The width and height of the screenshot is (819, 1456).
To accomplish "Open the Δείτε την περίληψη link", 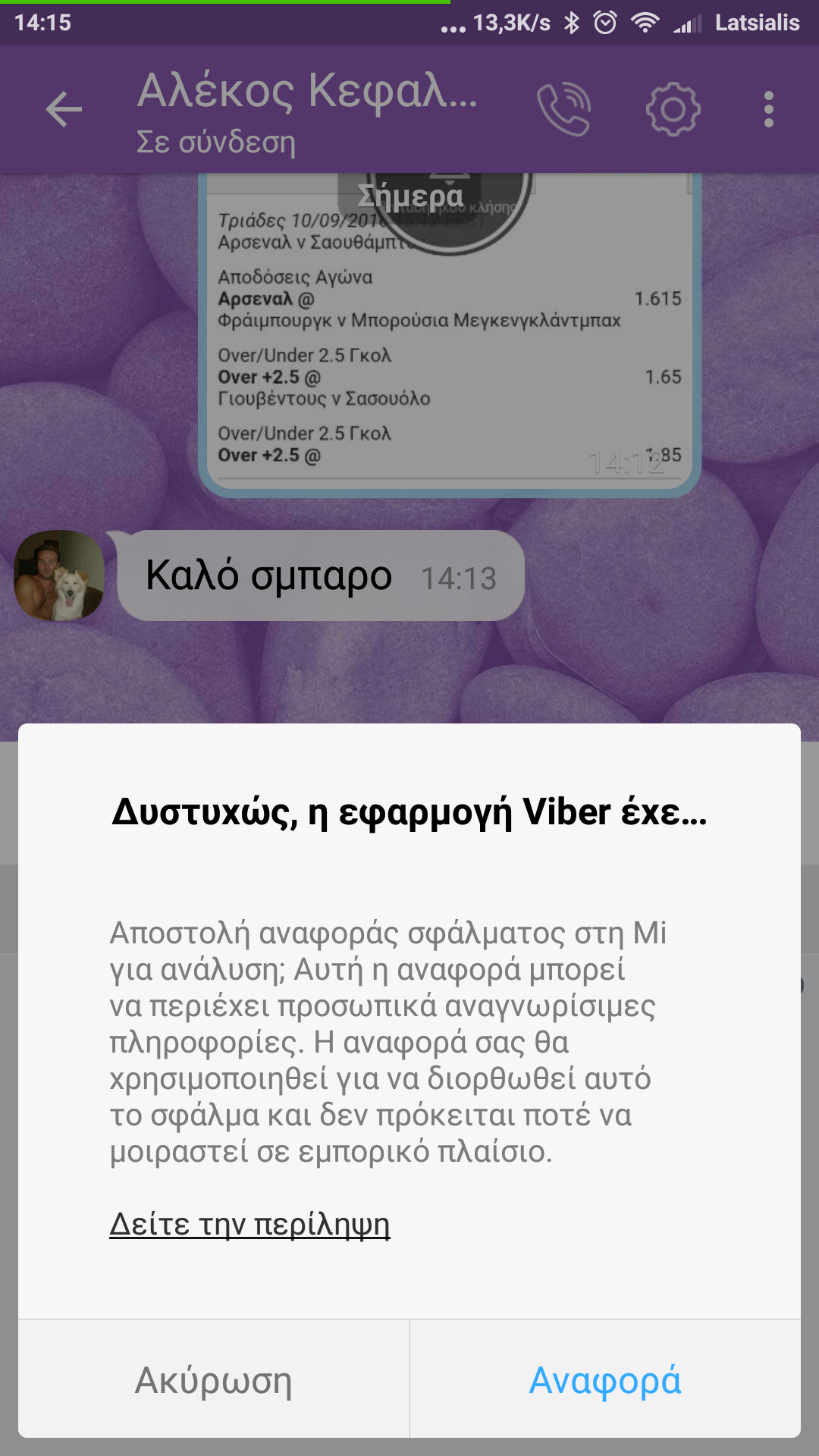I will tap(249, 1224).
